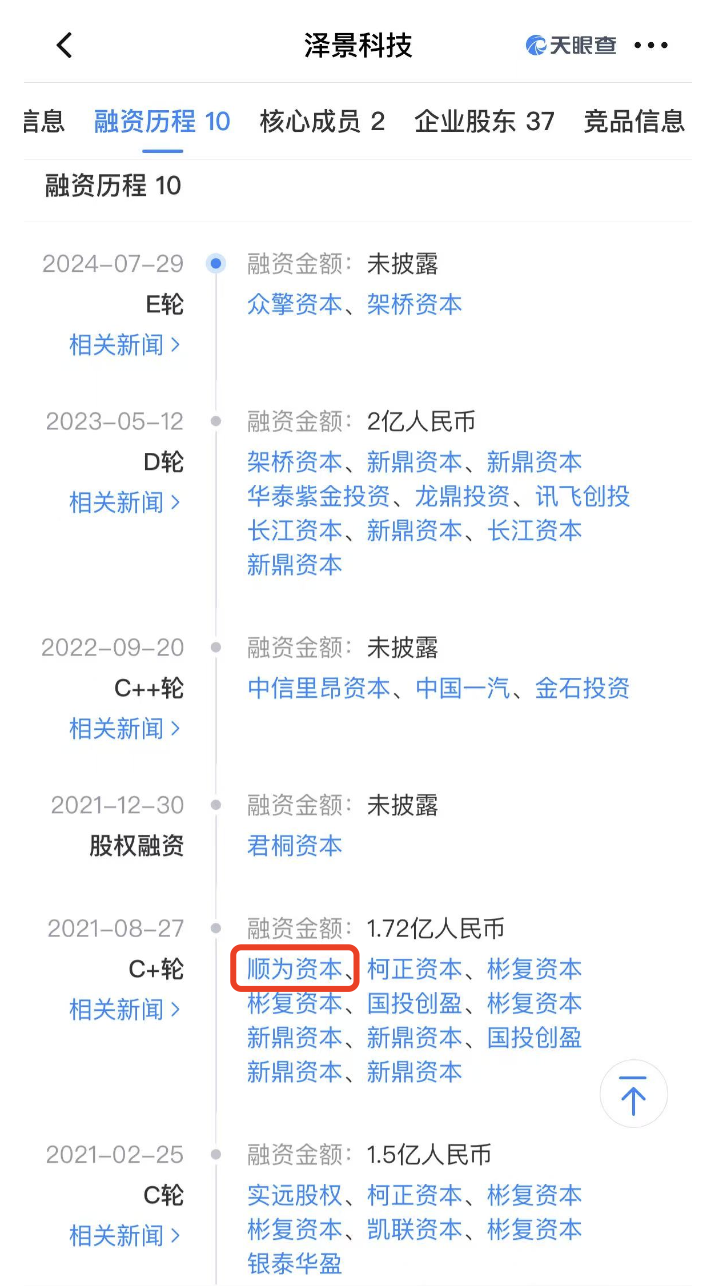The width and height of the screenshot is (710, 1286).
Task: Open investor 金石投资
Action: pos(583,688)
